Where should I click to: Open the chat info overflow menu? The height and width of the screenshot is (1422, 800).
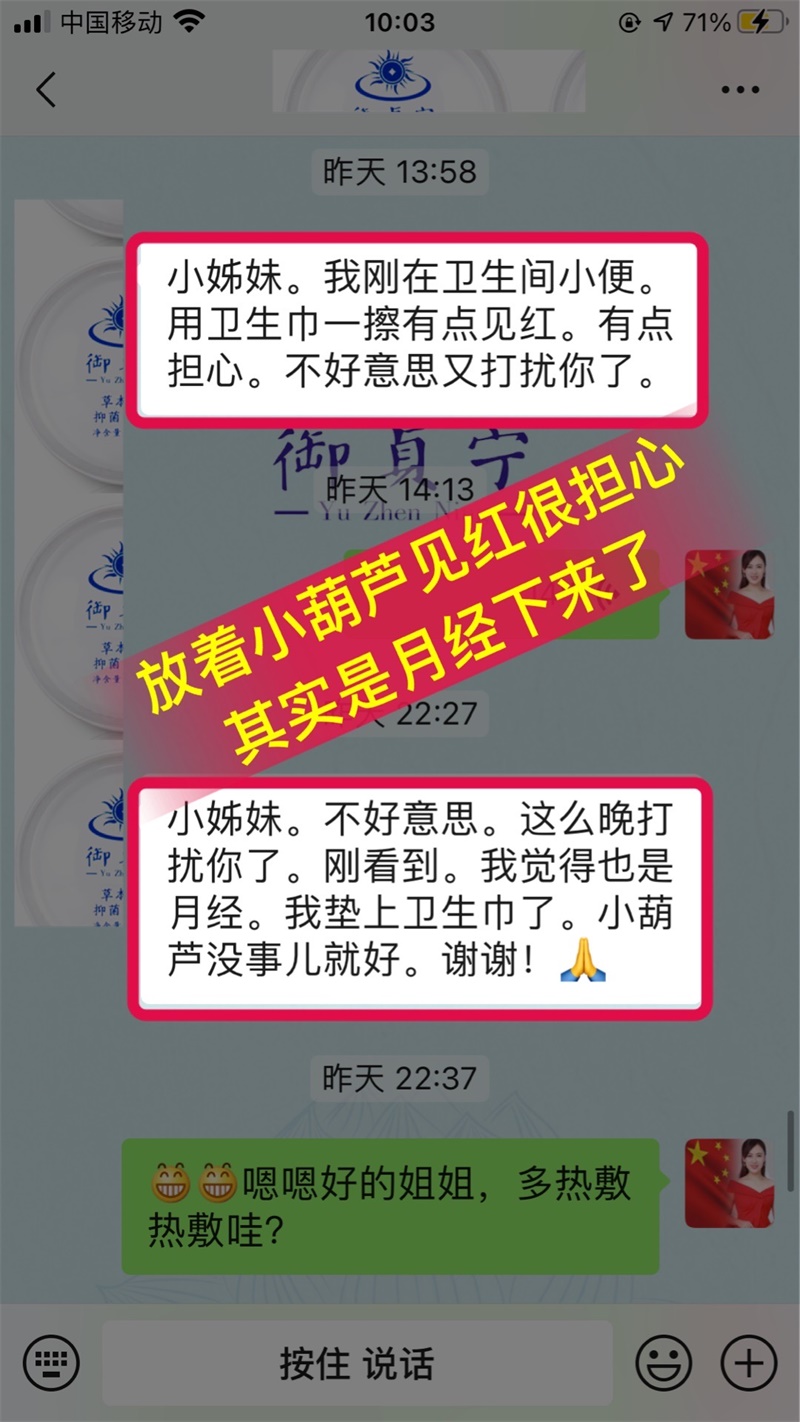click(x=740, y=90)
